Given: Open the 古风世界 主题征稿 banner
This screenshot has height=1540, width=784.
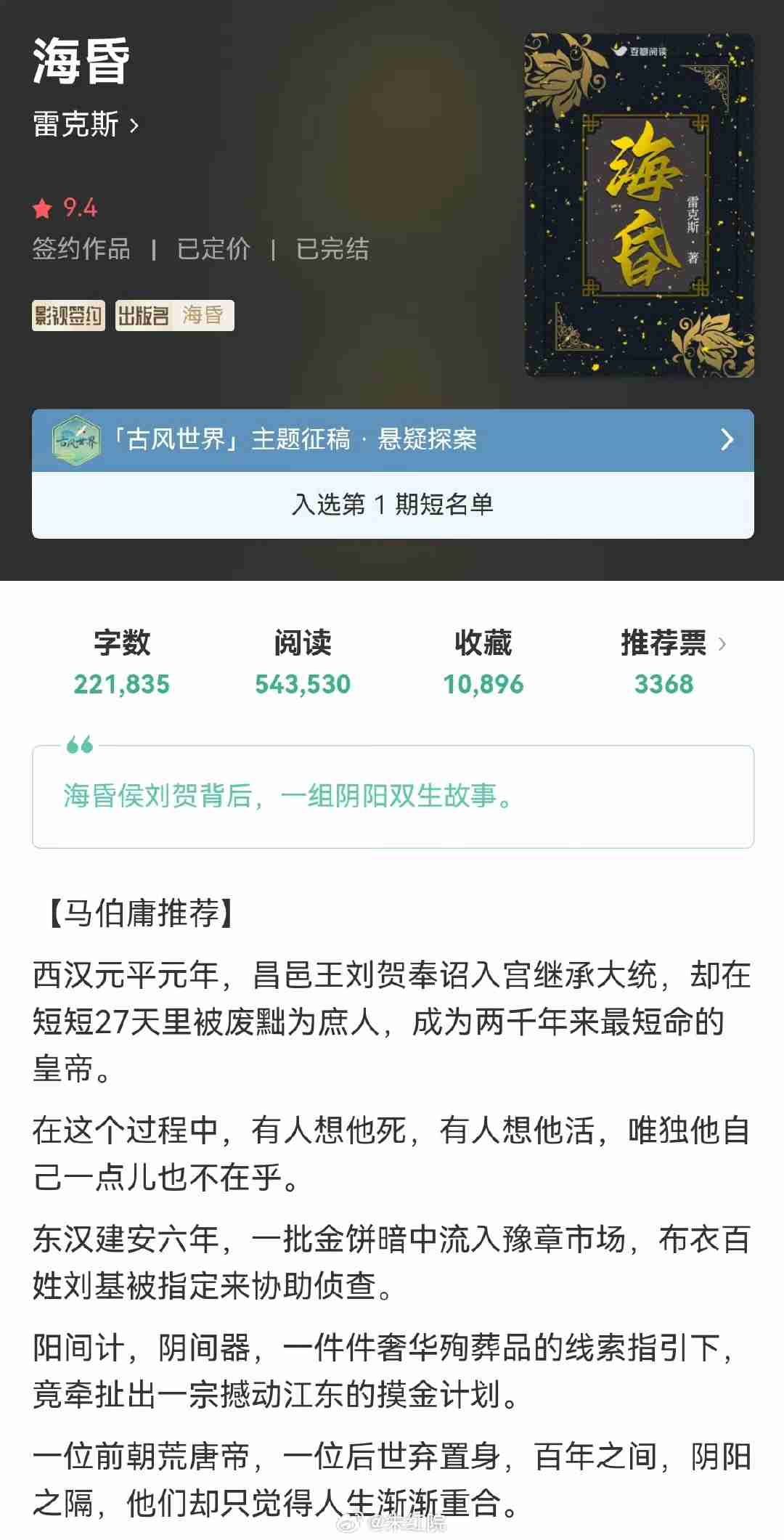Looking at the screenshot, I should [x=392, y=440].
